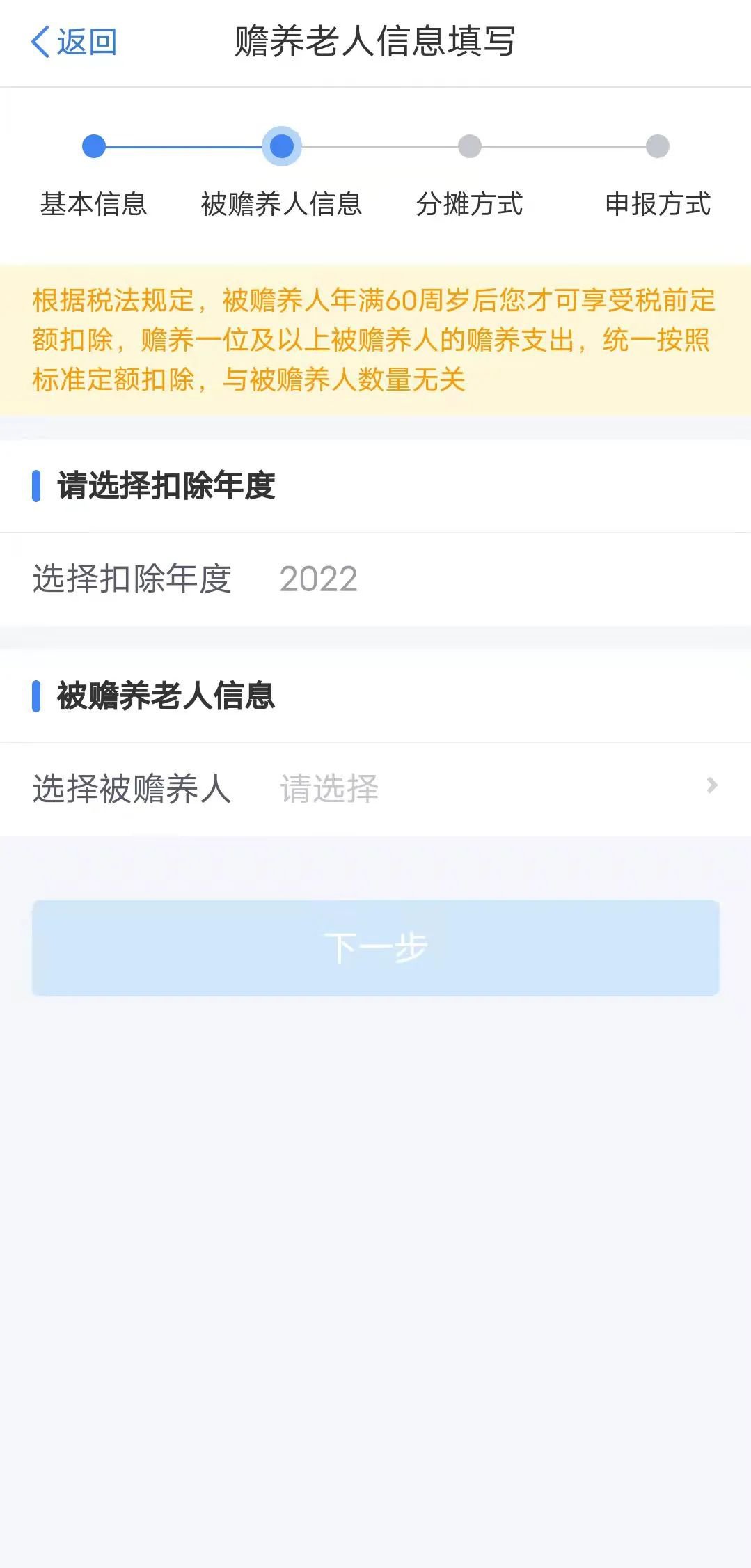Change the 选择扣除年度 value 2022
Image resolution: width=751 pixels, height=1568 pixels.
tap(318, 579)
